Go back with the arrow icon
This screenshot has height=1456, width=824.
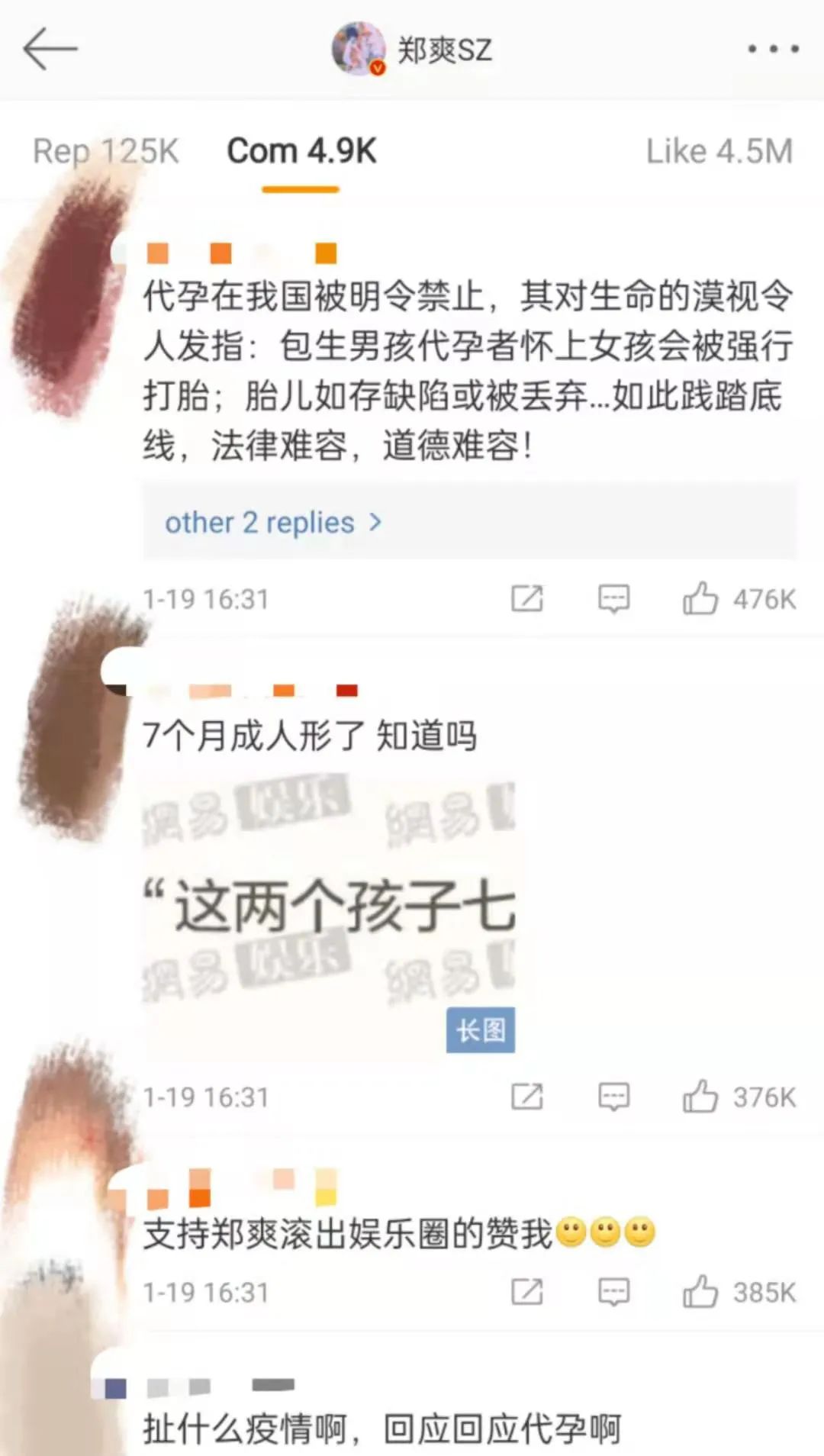coord(50,49)
